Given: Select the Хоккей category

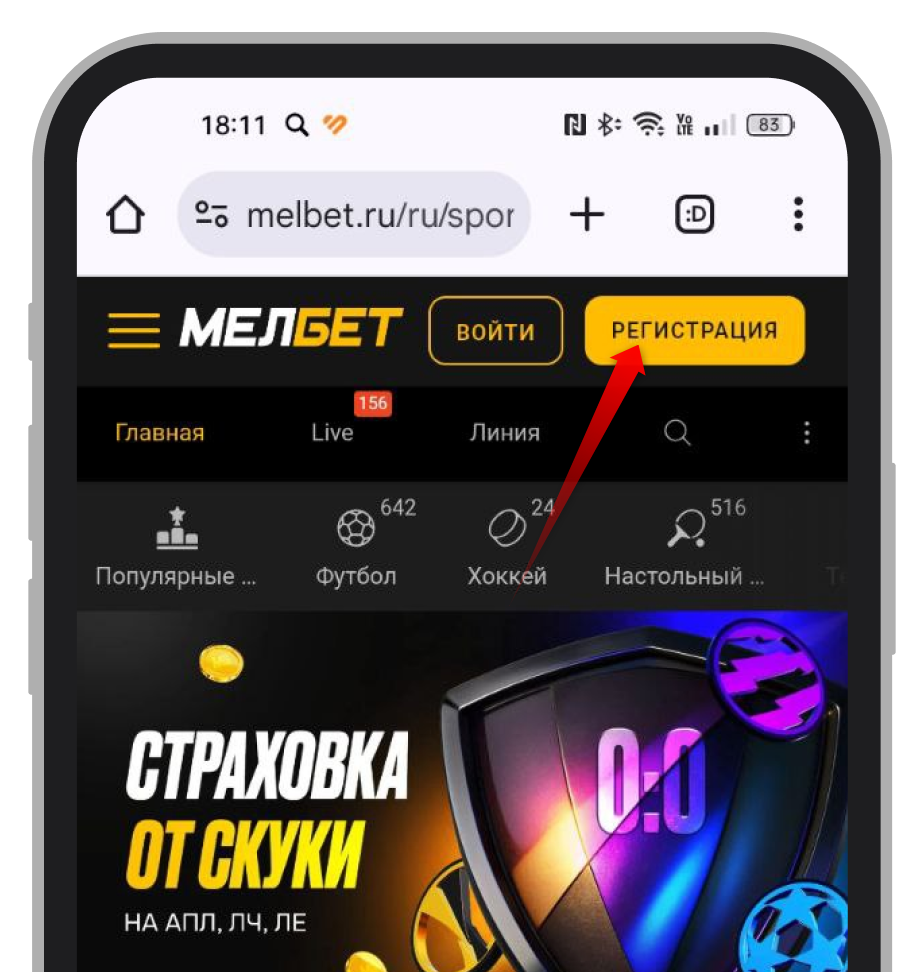Looking at the screenshot, I should point(507,547).
